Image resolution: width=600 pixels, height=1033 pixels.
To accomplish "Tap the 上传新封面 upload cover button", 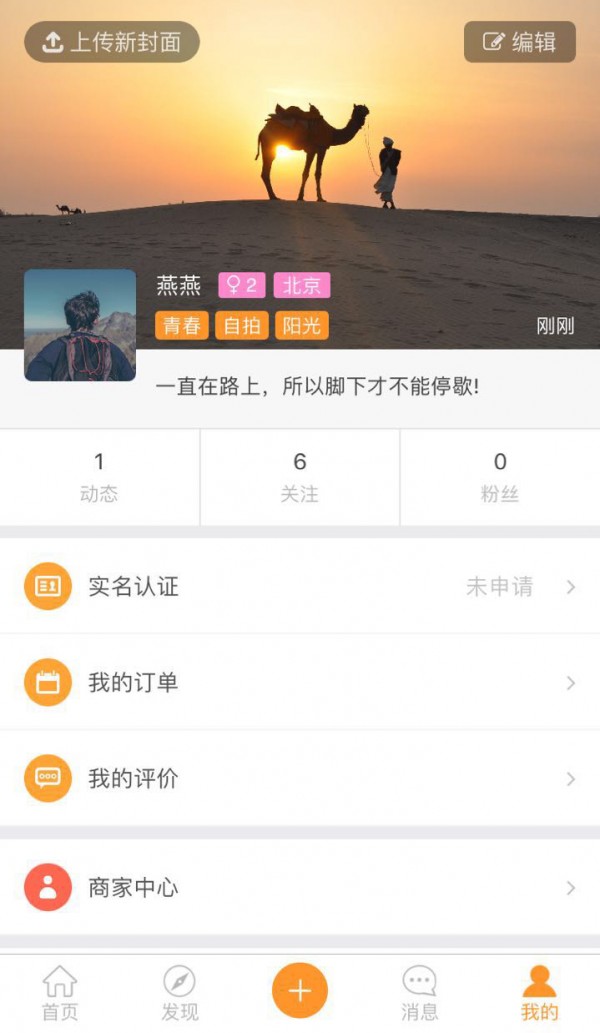I will (112, 42).
